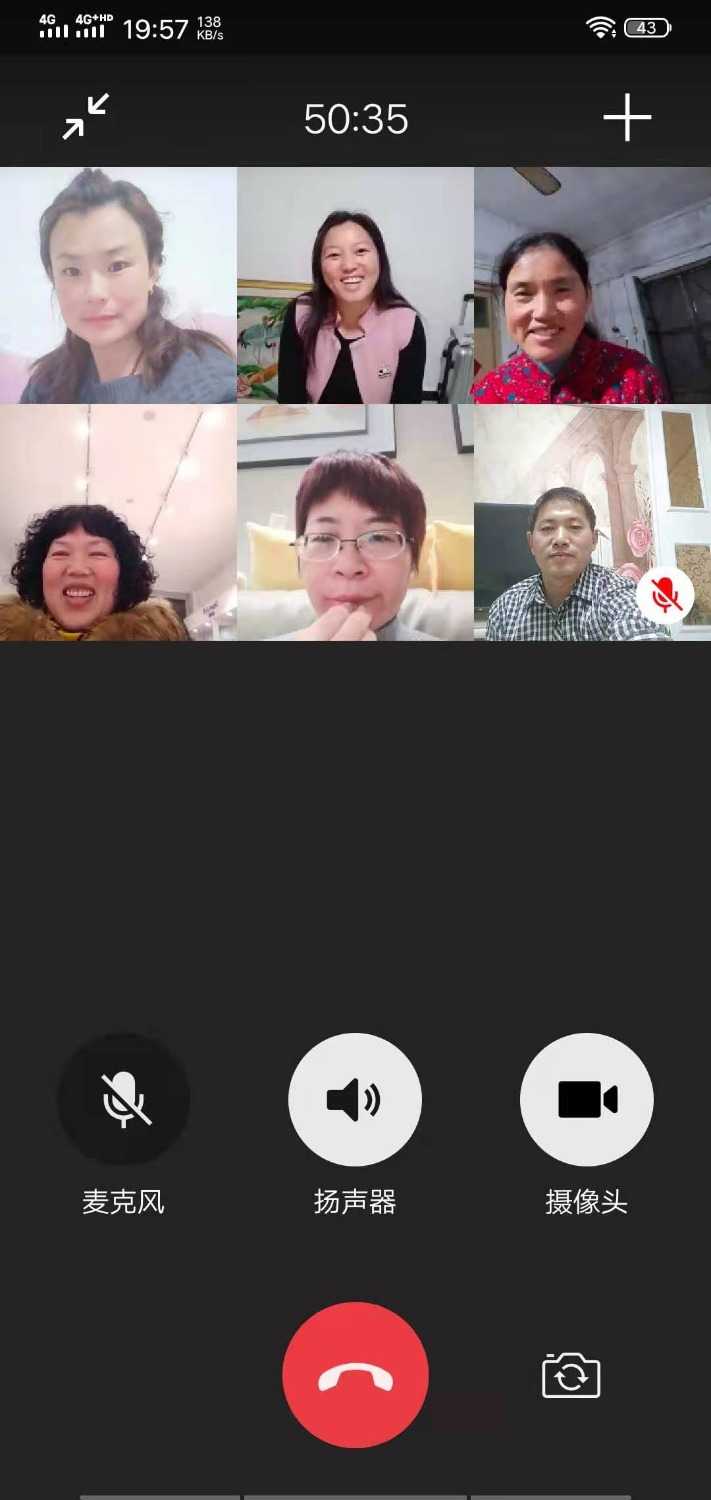The height and width of the screenshot is (1500, 711).
Task: Enlarge the video of the woman in grey sweater
Action: [x=118, y=285]
